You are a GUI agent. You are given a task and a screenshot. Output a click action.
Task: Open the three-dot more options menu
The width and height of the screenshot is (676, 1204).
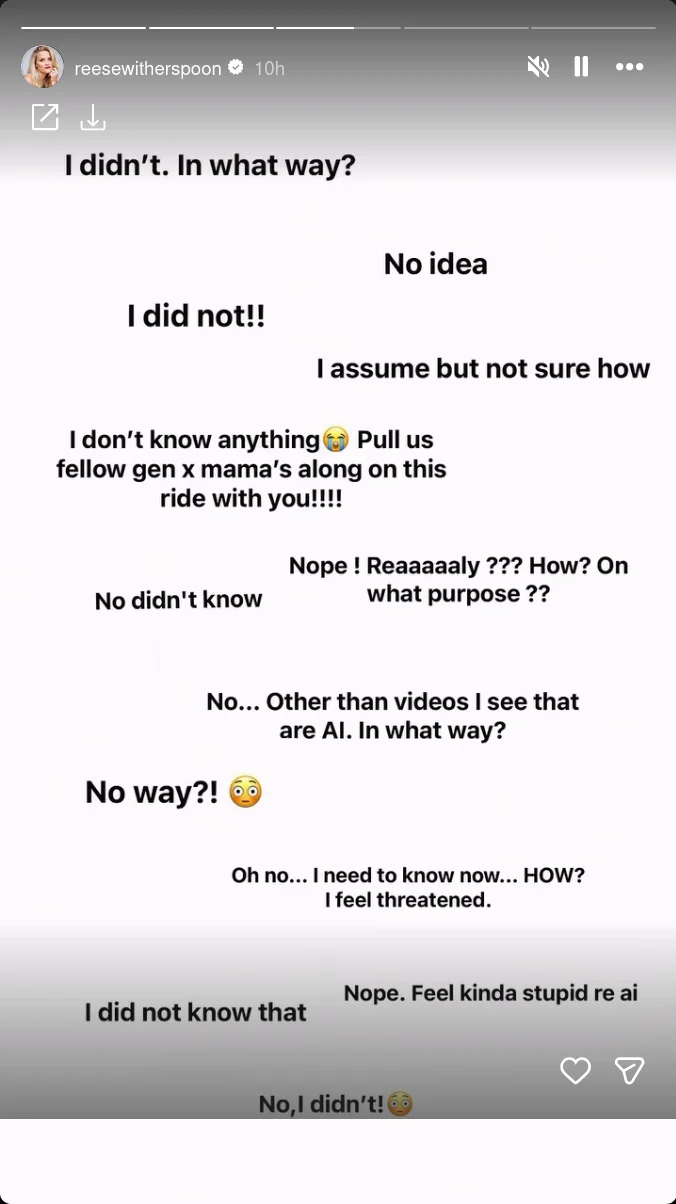click(629, 67)
